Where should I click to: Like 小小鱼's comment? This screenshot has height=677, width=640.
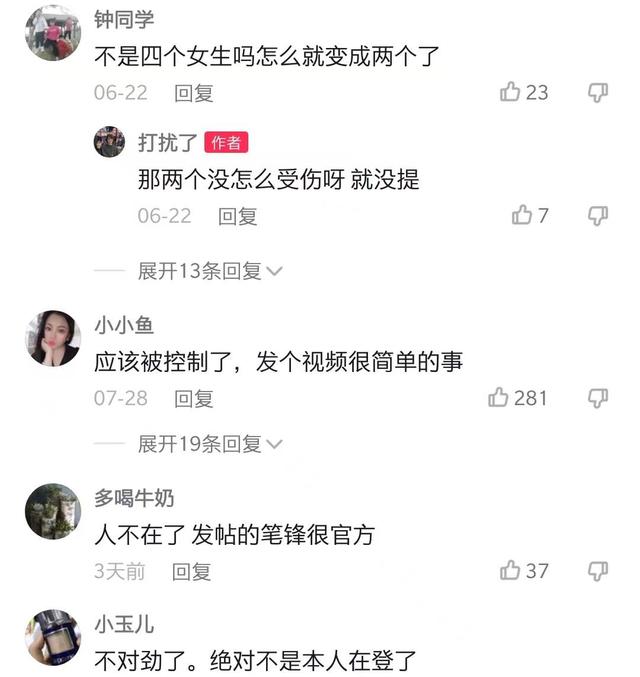pos(500,398)
